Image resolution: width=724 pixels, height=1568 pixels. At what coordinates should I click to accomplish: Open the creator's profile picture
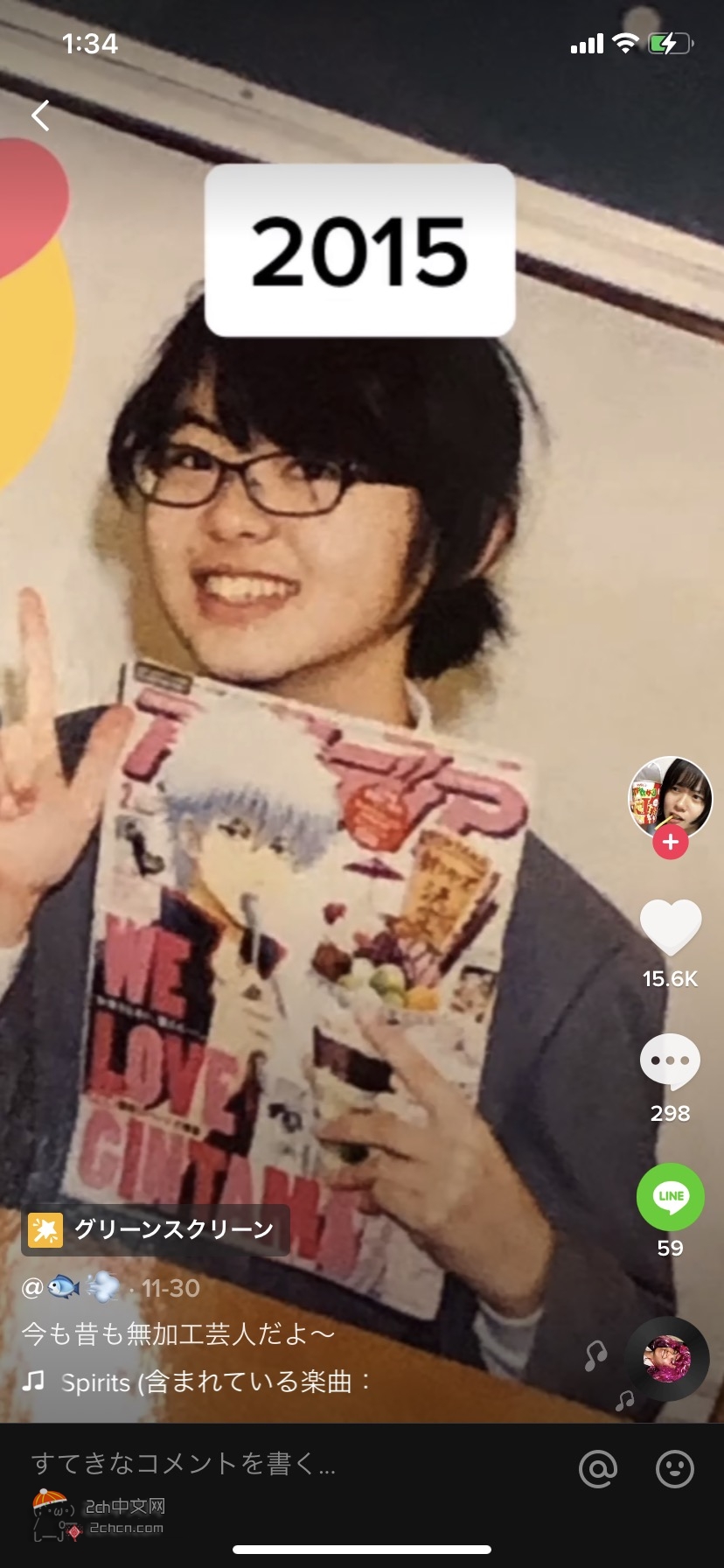pyautogui.click(x=671, y=798)
